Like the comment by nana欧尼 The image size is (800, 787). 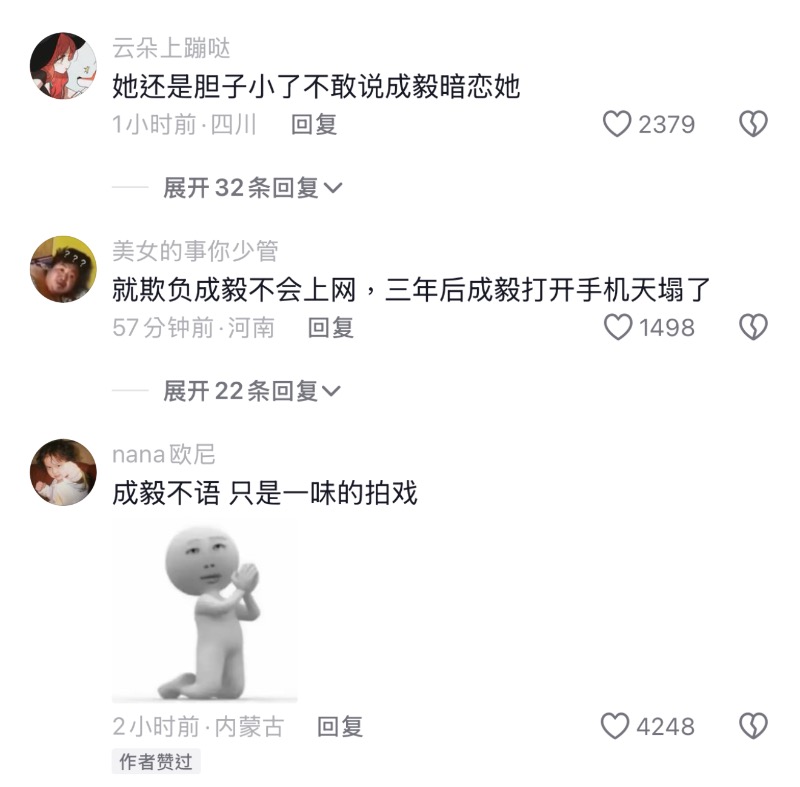616,726
